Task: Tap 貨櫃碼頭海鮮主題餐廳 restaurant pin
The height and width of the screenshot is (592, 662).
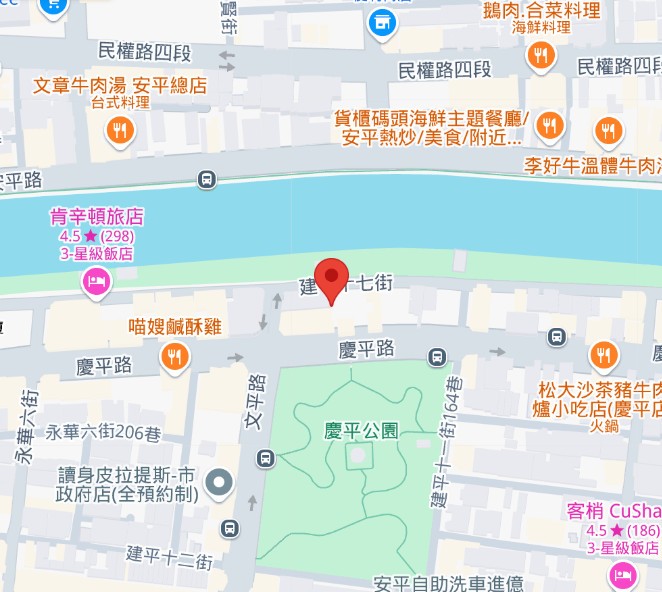Action: tap(548, 126)
